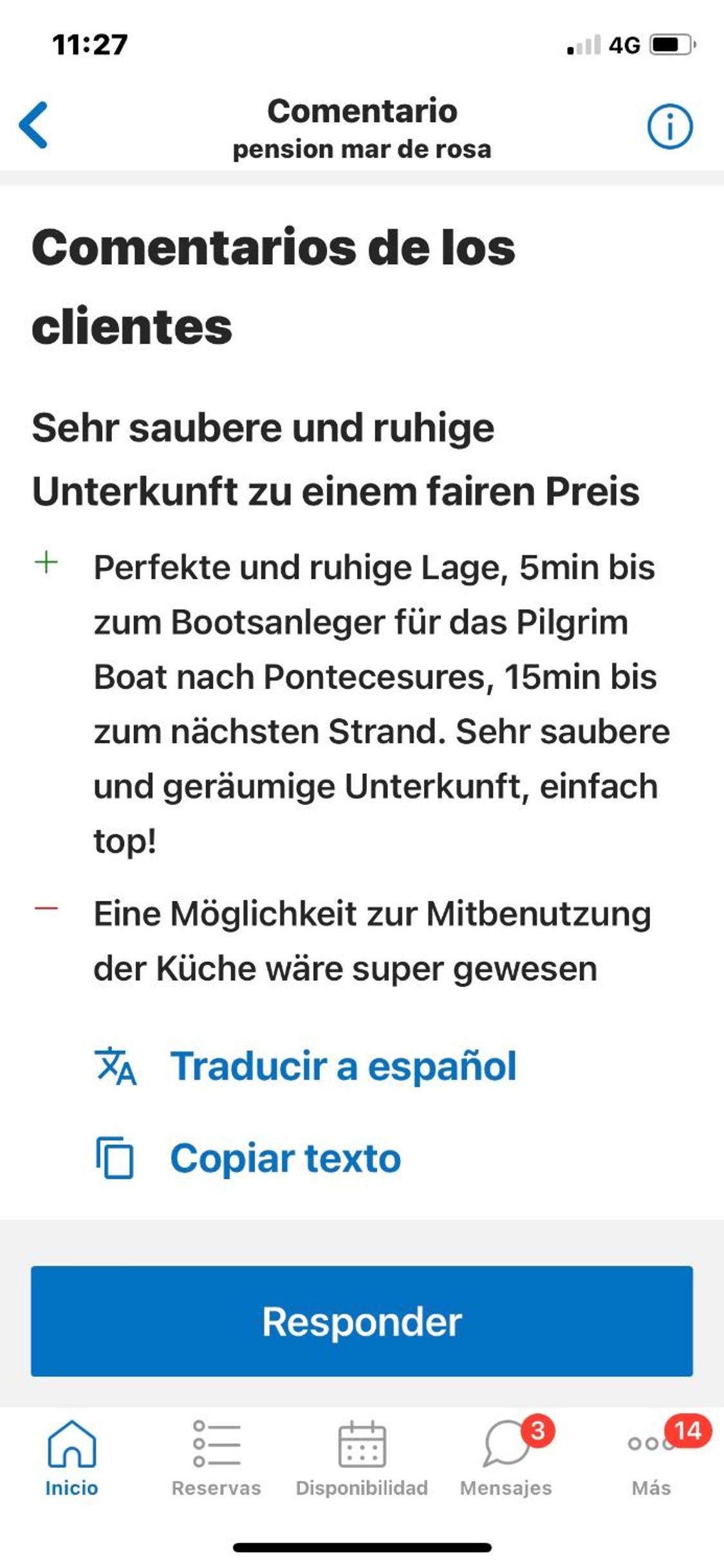The image size is (724, 1568).
Task: Copy the review with Copiar texto
Action: tap(248, 1158)
